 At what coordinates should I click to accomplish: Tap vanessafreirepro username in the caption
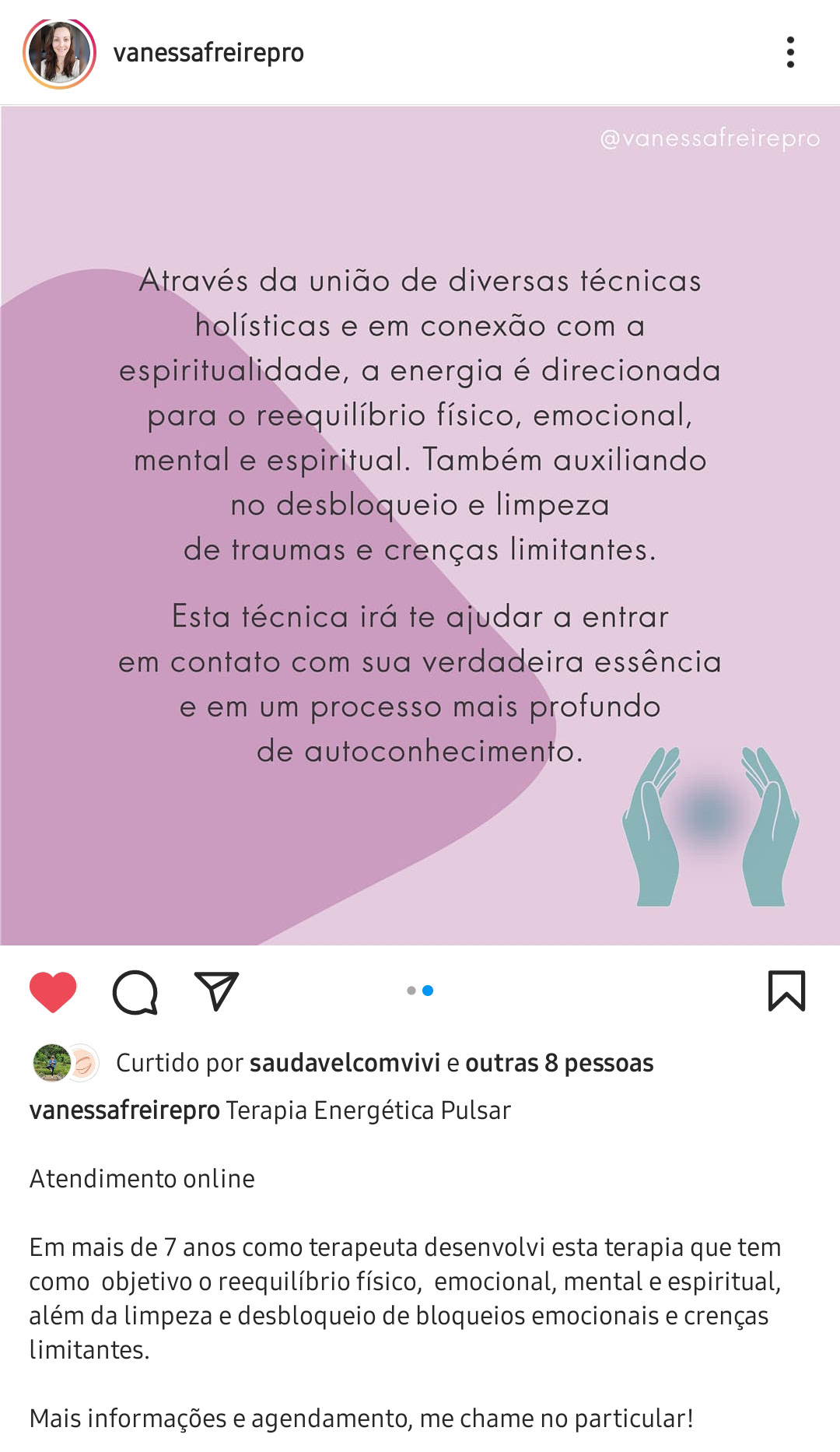pos(124,1110)
